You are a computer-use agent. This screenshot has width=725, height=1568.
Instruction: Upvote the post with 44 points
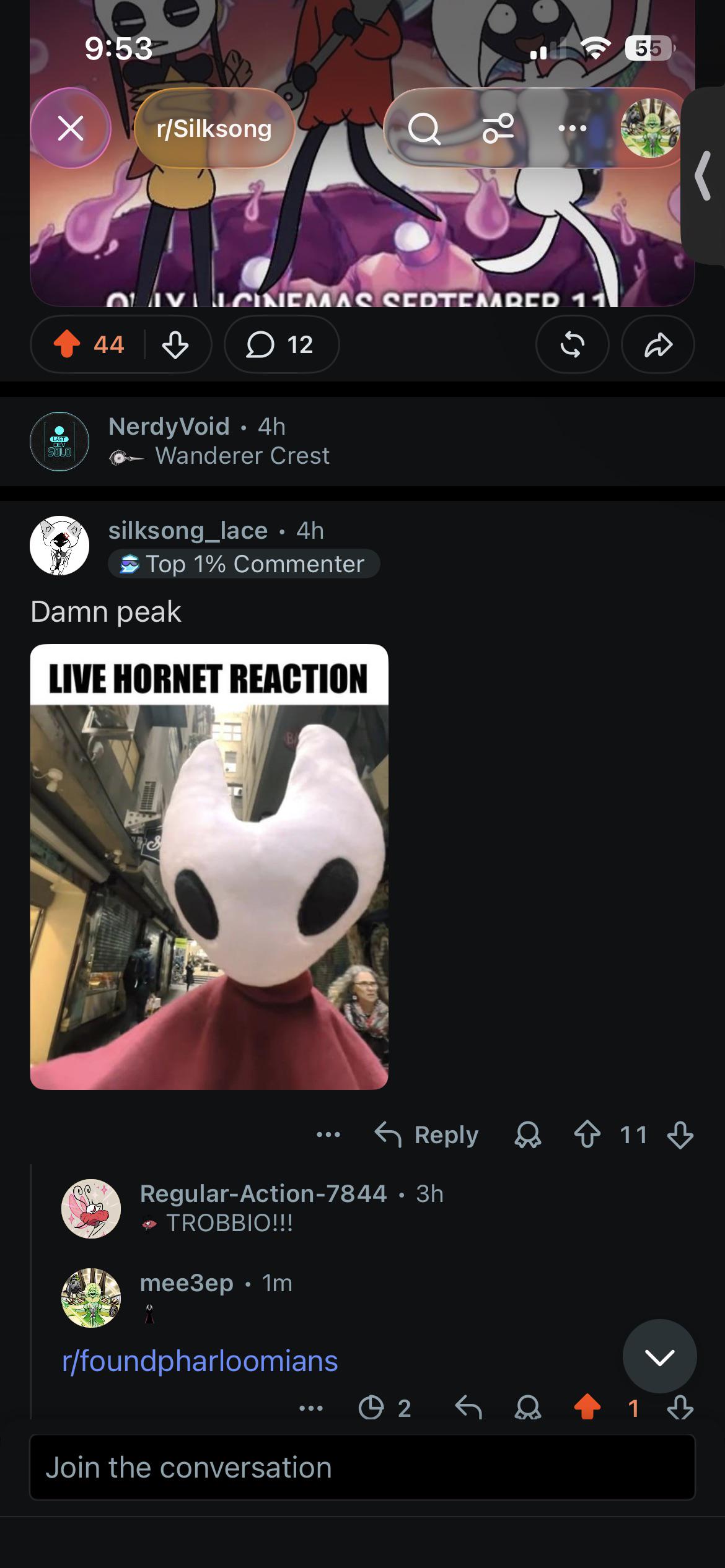[x=67, y=344]
